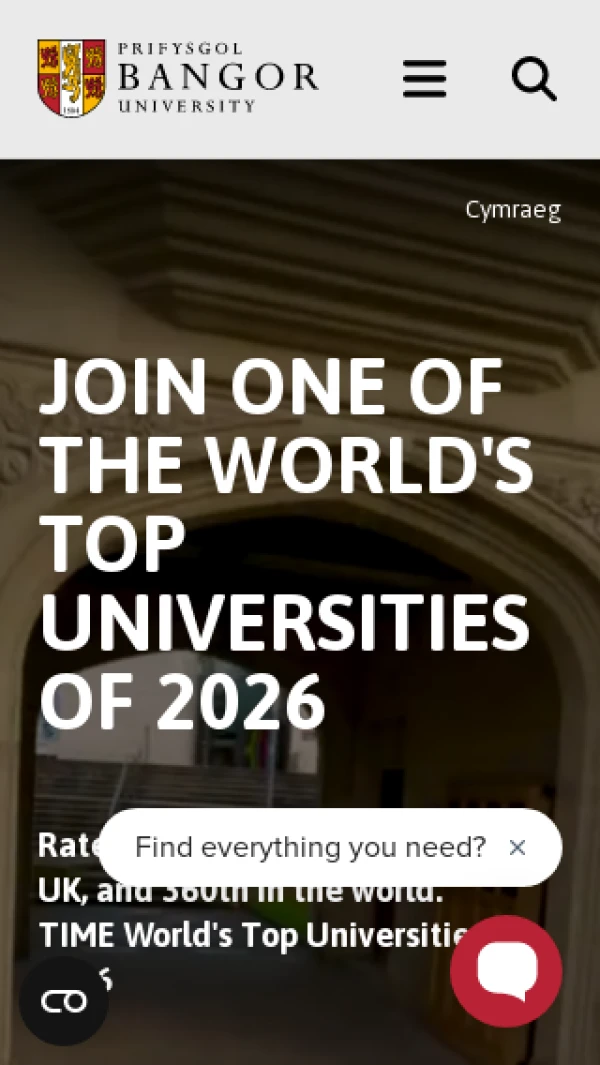Go to Bangor University homepage via logo

pos(178,78)
